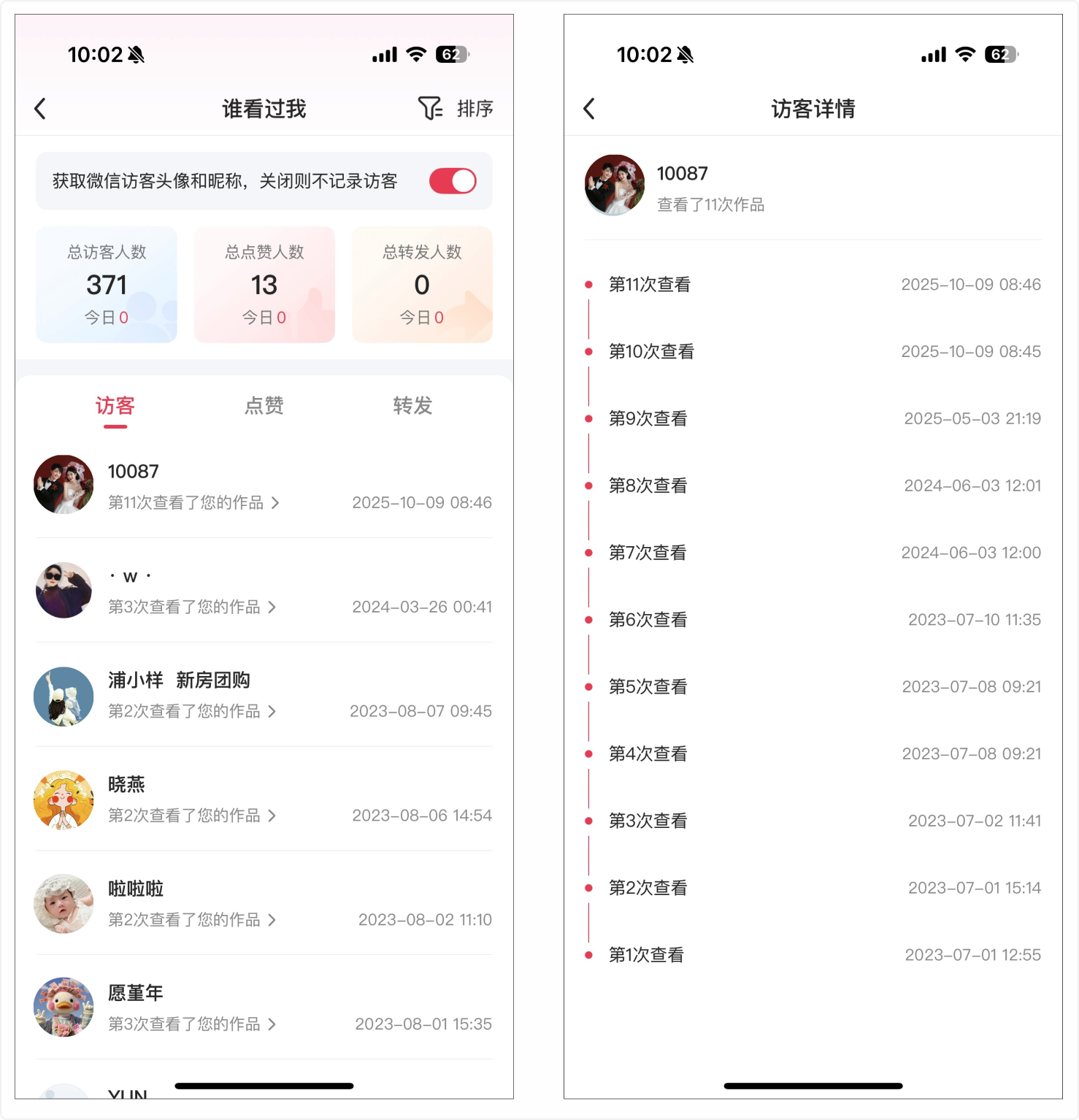
Task: Open the 啦啦啦 visitor row
Action: pos(263,904)
